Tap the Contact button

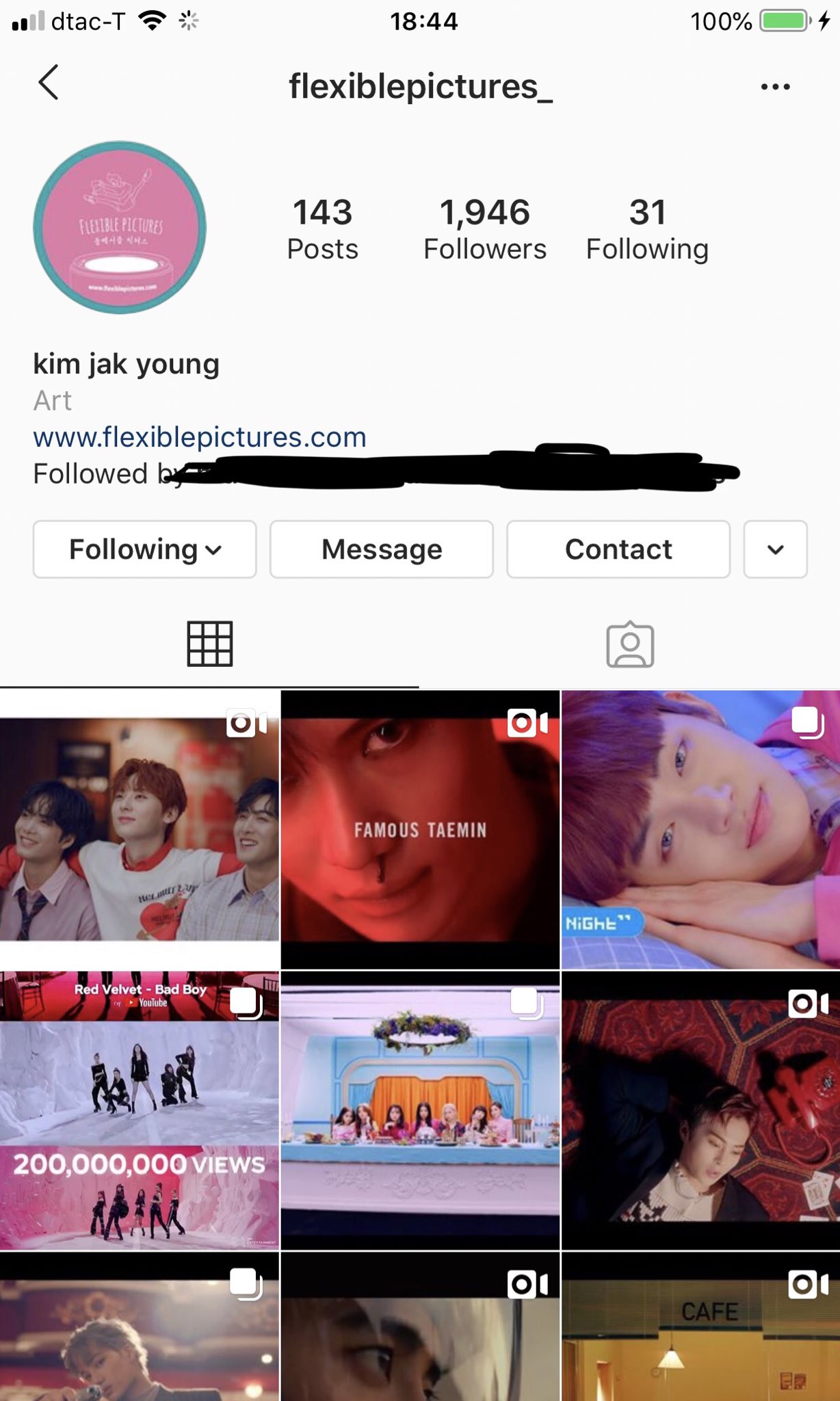click(x=618, y=549)
